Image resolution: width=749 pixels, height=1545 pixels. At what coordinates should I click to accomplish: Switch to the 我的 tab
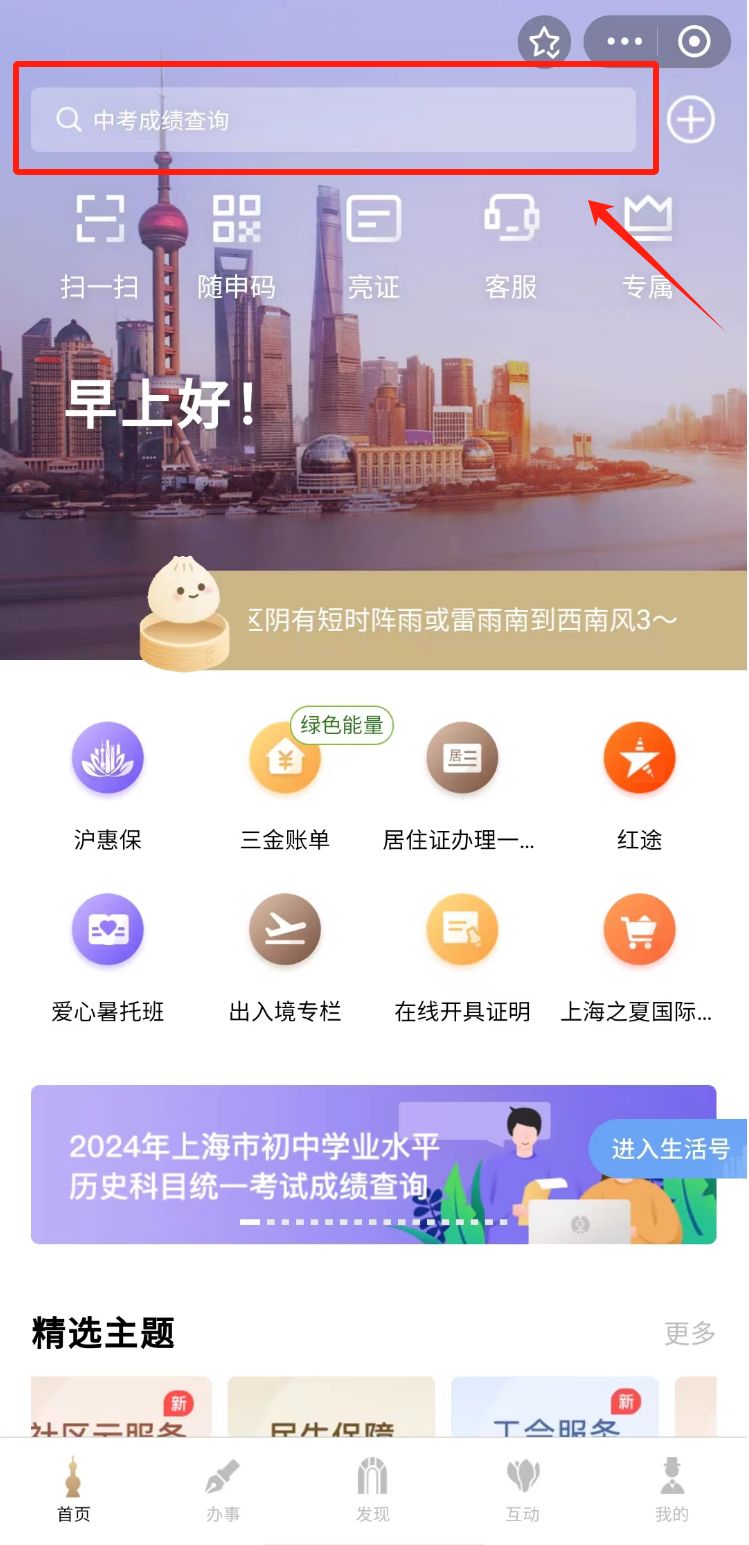(672, 1490)
